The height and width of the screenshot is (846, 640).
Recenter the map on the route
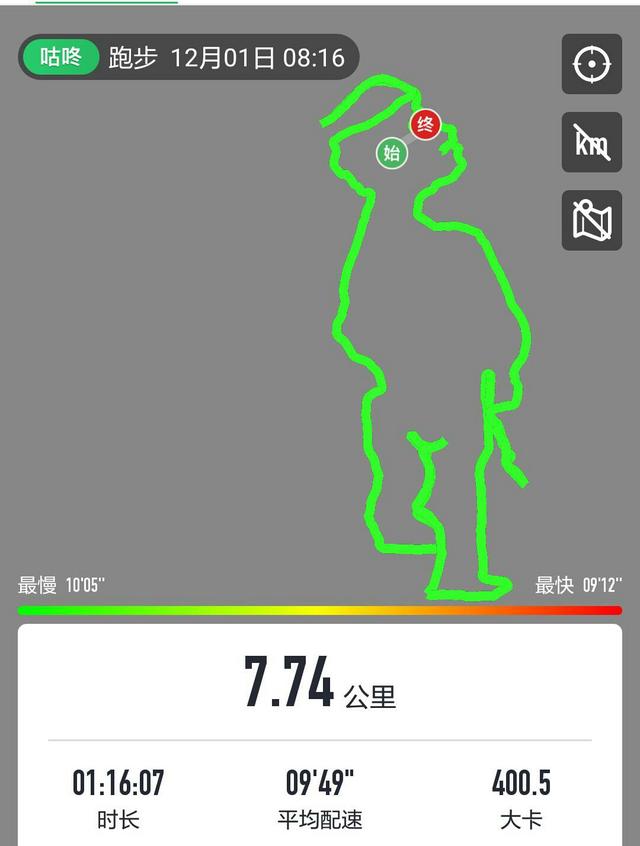(x=591, y=65)
